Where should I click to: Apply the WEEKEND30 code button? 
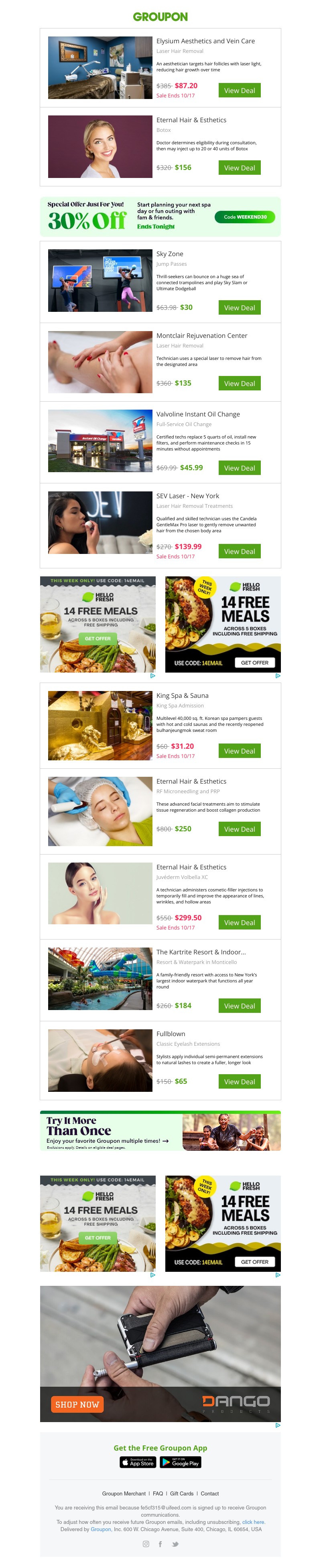click(x=244, y=217)
